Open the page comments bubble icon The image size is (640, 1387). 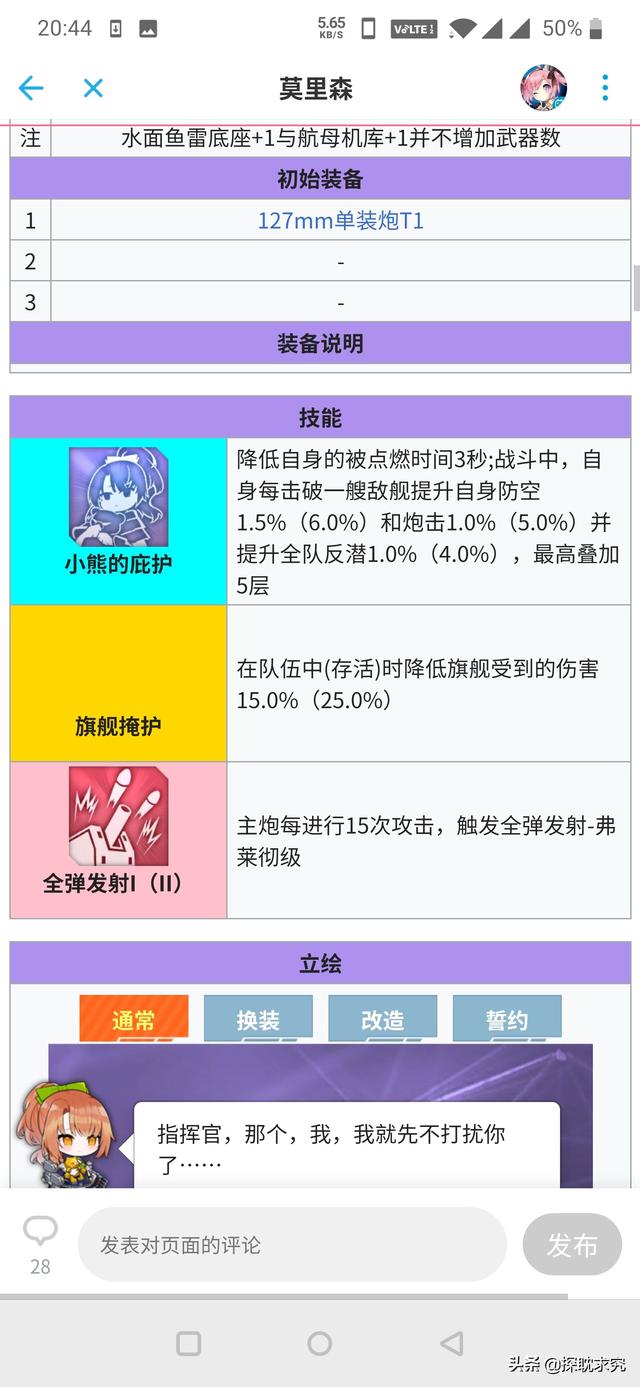[x=40, y=1232]
